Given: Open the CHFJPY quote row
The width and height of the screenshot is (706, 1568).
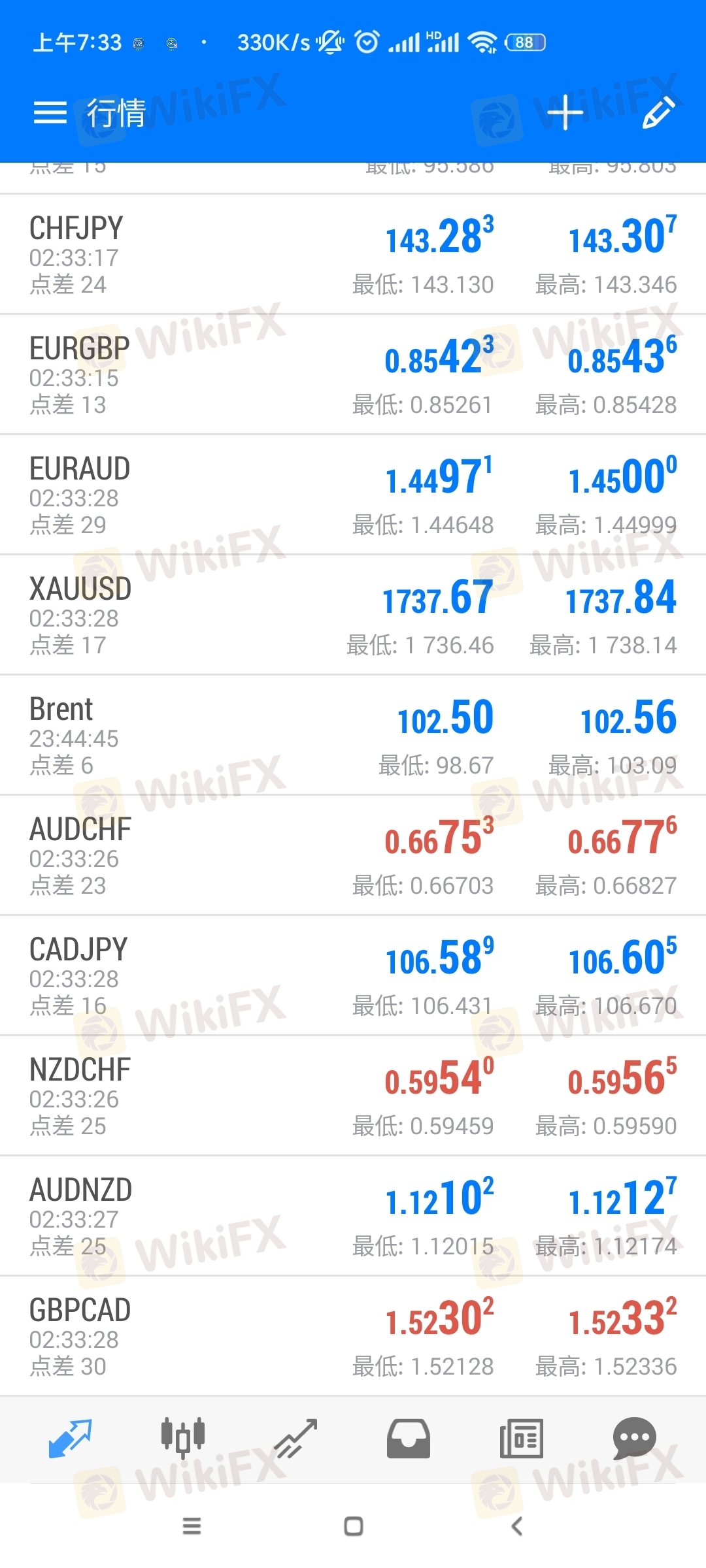Looking at the screenshot, I should (x=353, y=254).
